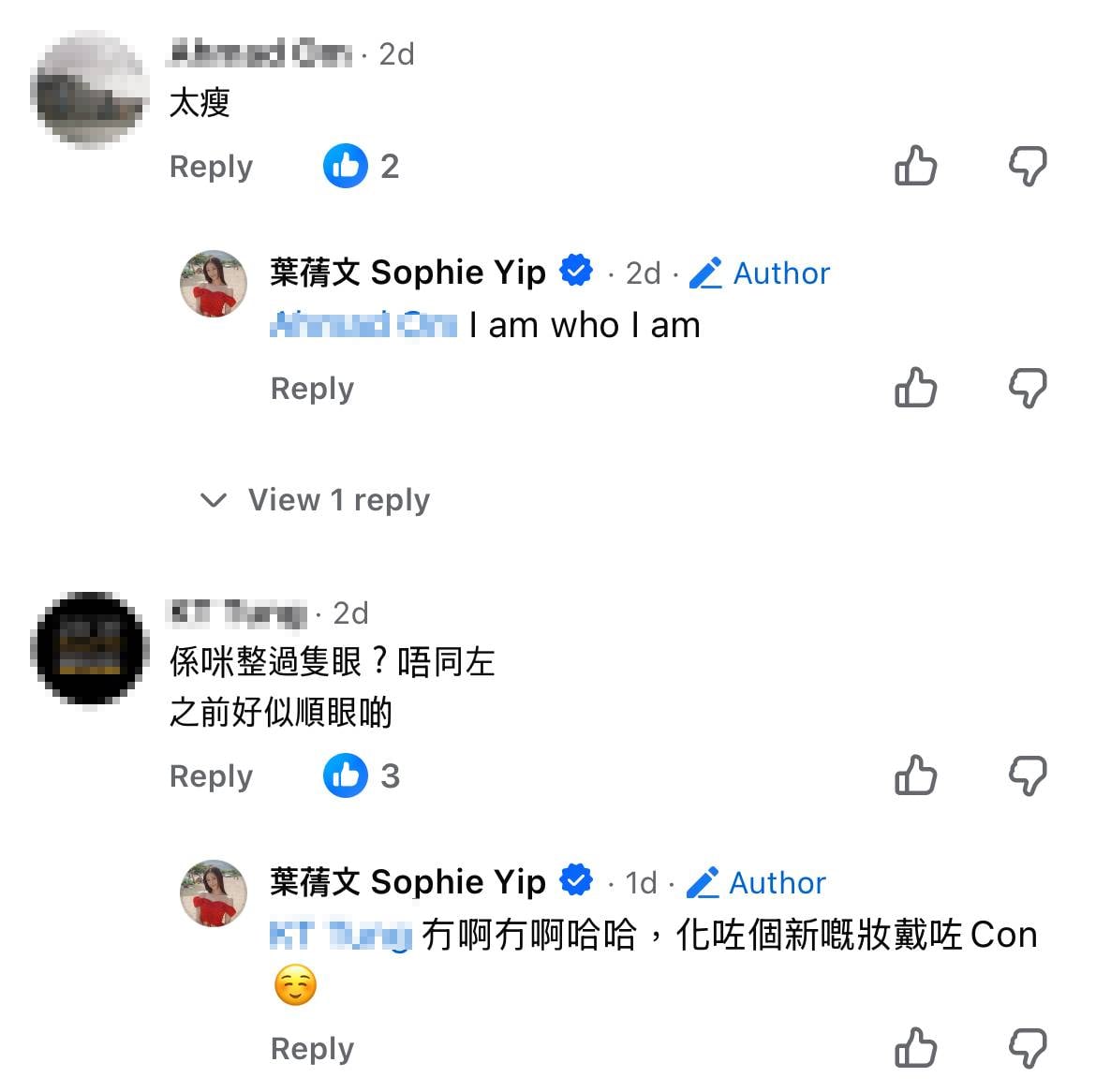The height and width of the screenshot is (1092, 1096).
Task: Thumbs down the 係咪整過隻眼 comment
Action: [1027, 775]
